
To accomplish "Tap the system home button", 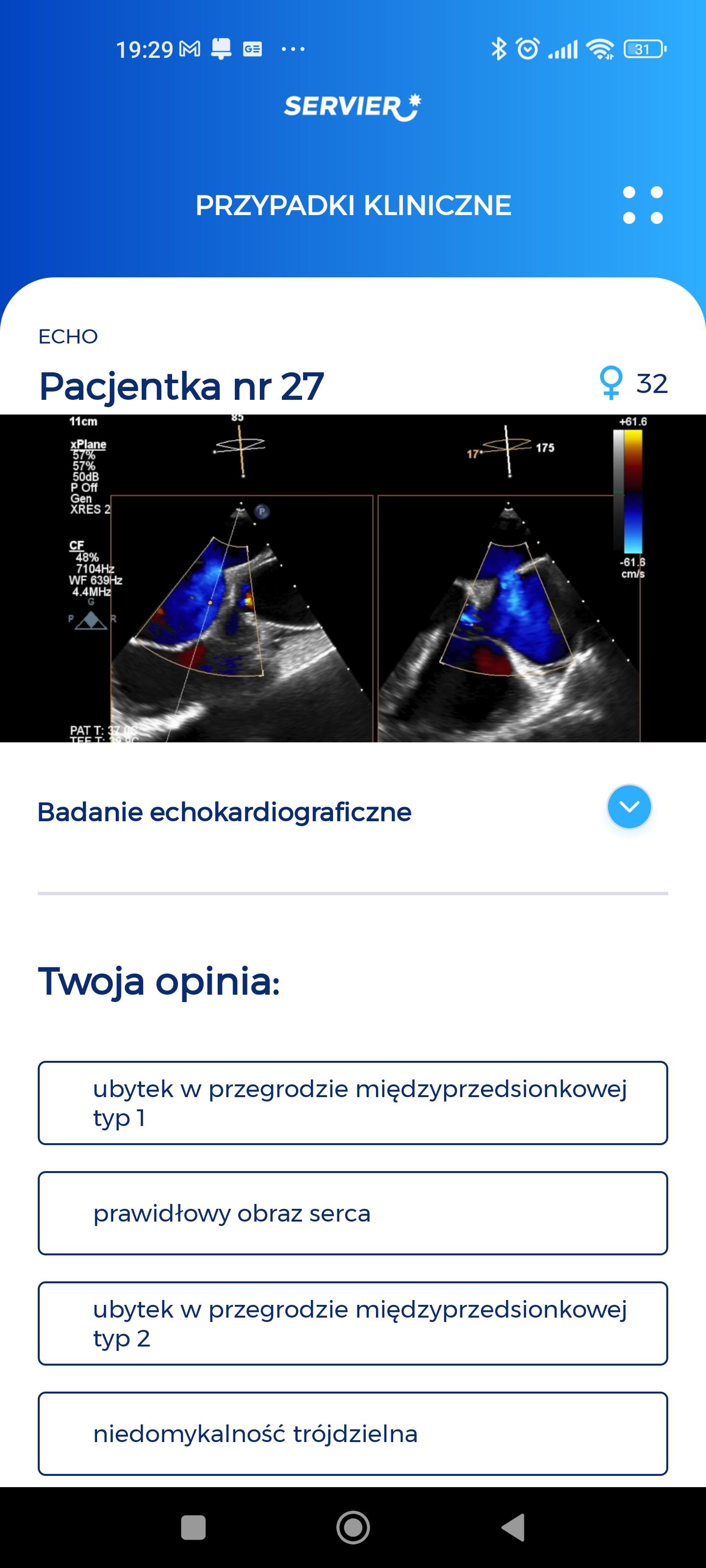I will (353, 1527).
